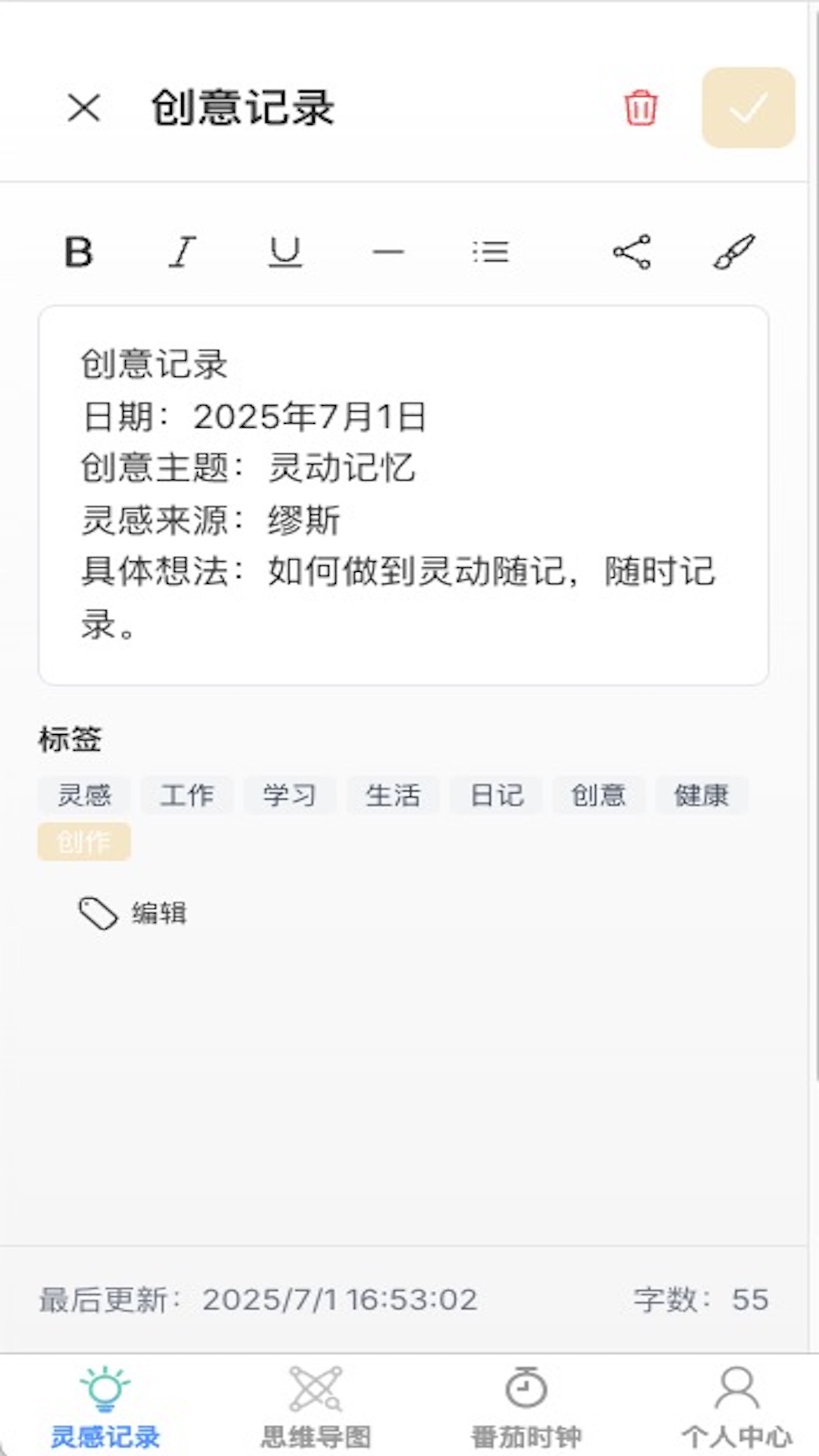Toggle the 工作 tag
The image size is (819, 1456).
(x=187, y=795)
